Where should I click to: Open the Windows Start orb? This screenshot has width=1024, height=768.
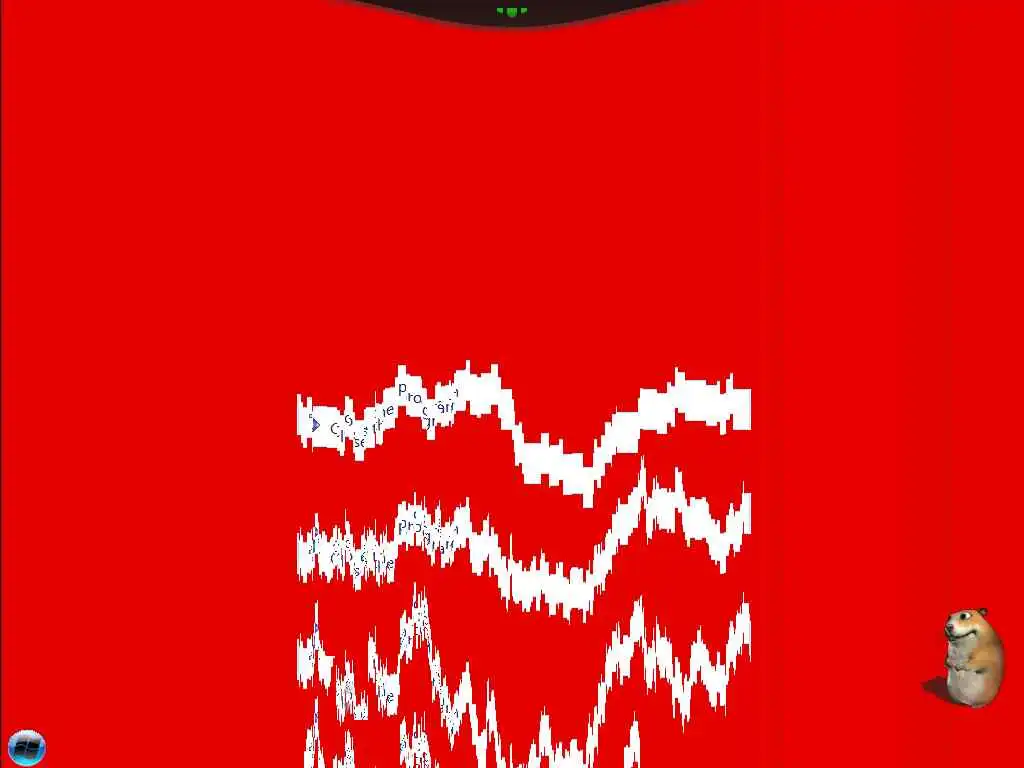[x=27, y=747]
